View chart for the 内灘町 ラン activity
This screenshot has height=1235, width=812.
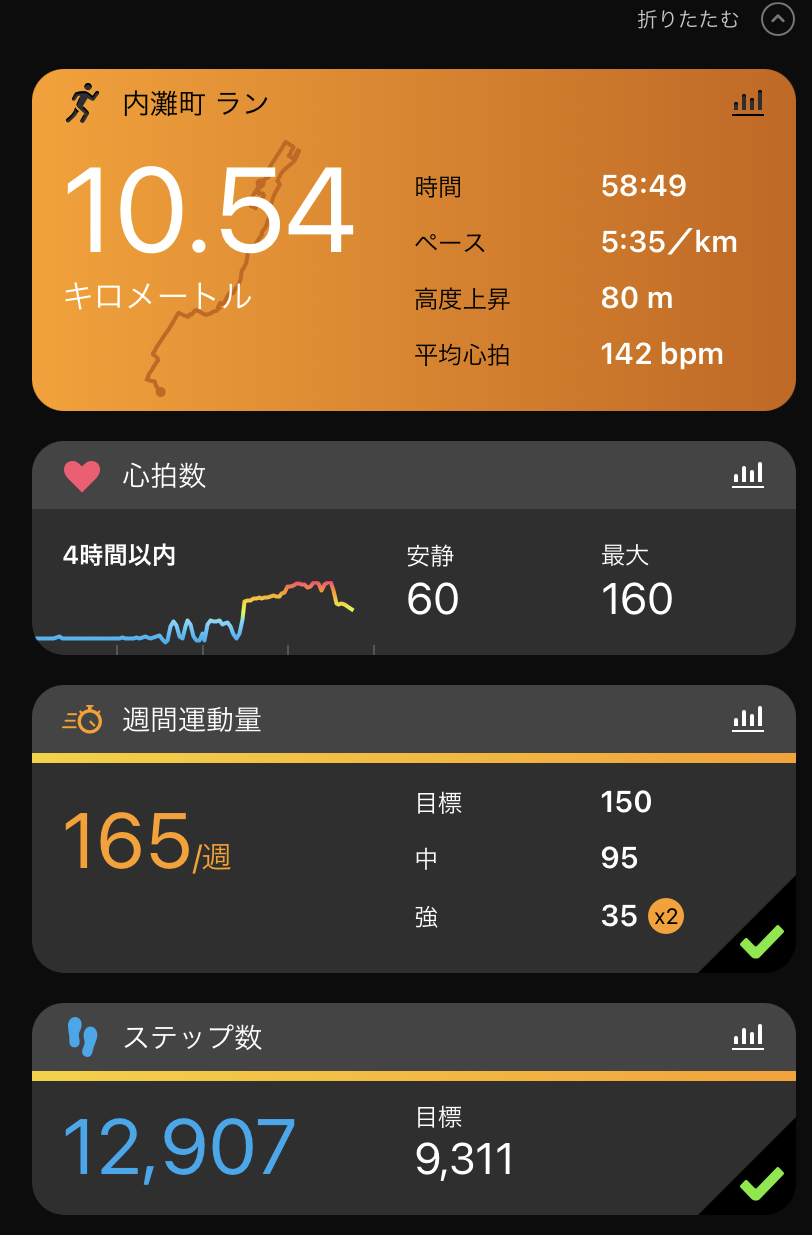pos(748,102)
